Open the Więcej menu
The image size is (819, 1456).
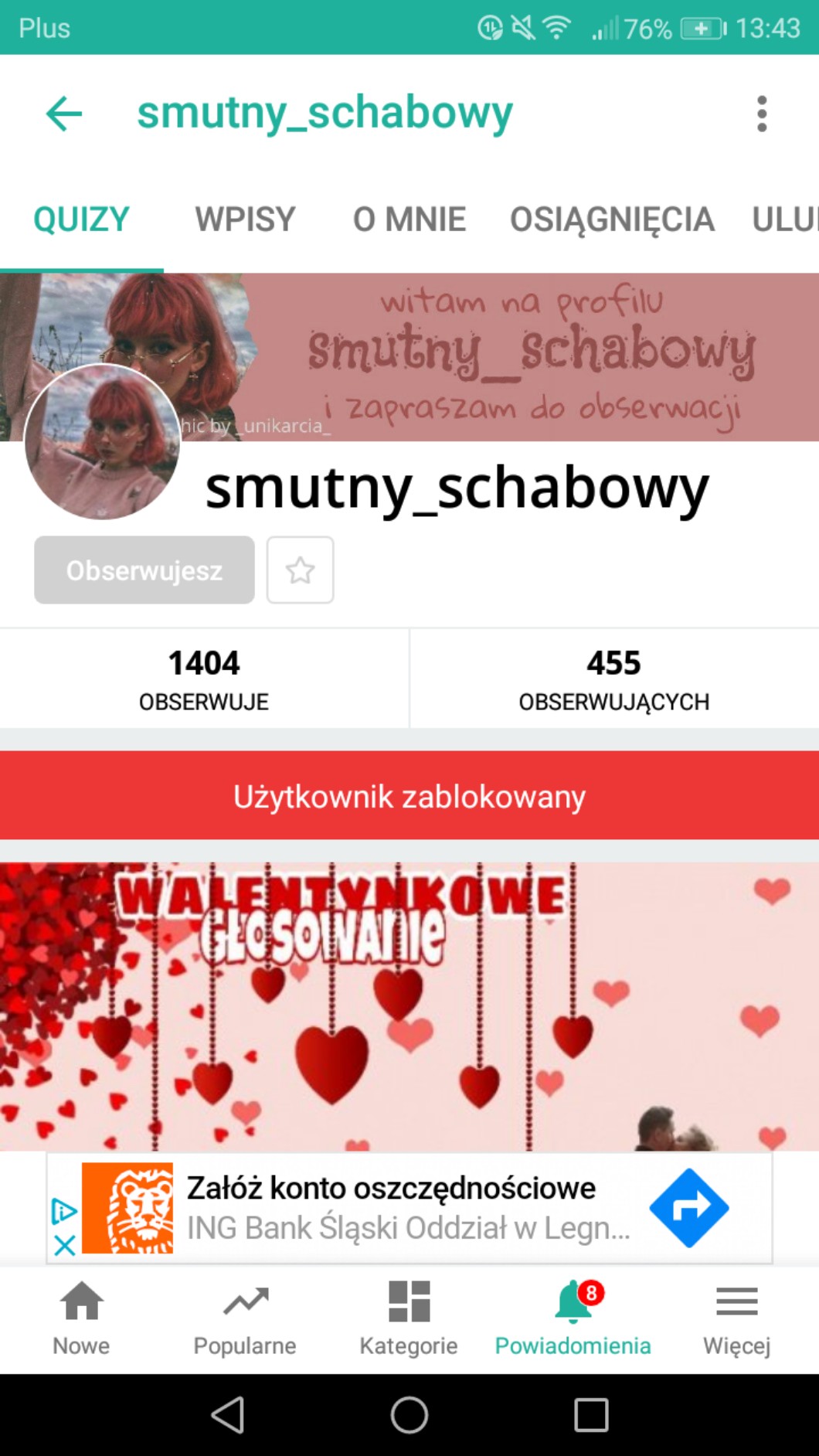coord(736,1318)
